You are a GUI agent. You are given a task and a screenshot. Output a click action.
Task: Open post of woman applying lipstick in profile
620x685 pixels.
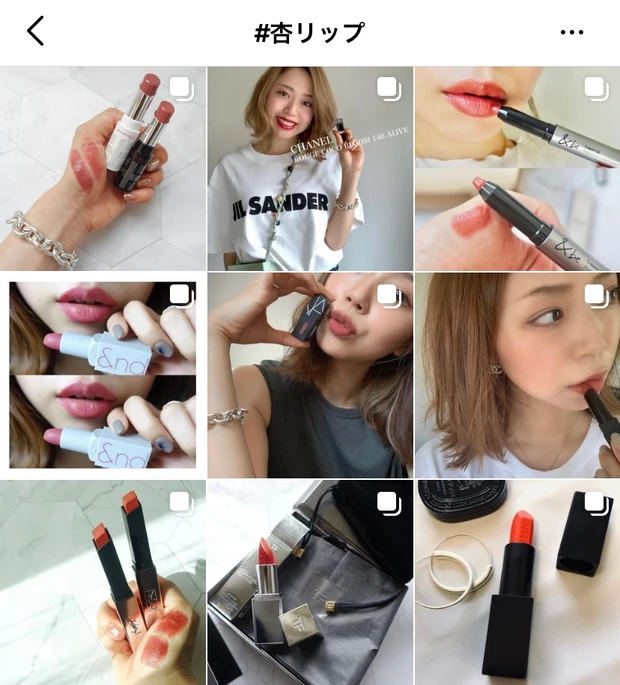coord(517,375)
